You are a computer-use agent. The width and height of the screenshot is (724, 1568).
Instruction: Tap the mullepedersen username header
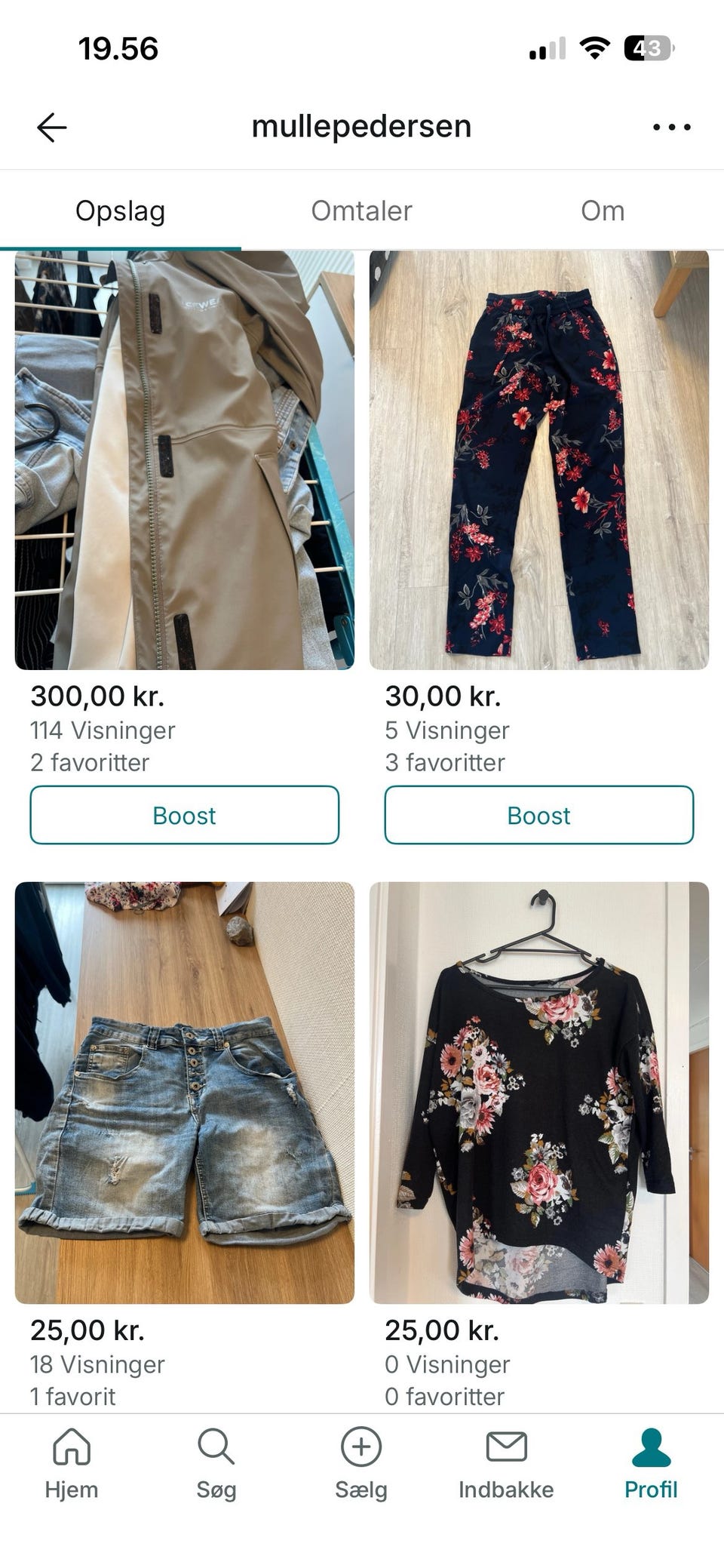(x=361, y=126)
